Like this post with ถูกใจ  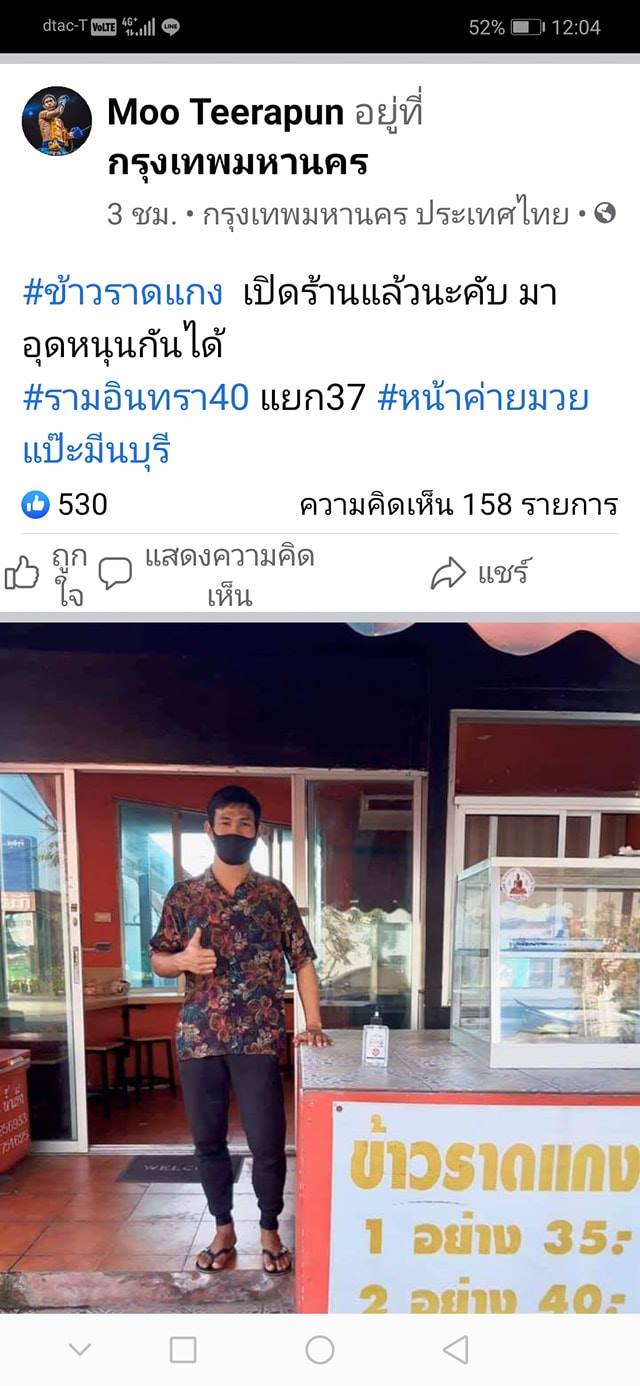(x=46, y=574)
